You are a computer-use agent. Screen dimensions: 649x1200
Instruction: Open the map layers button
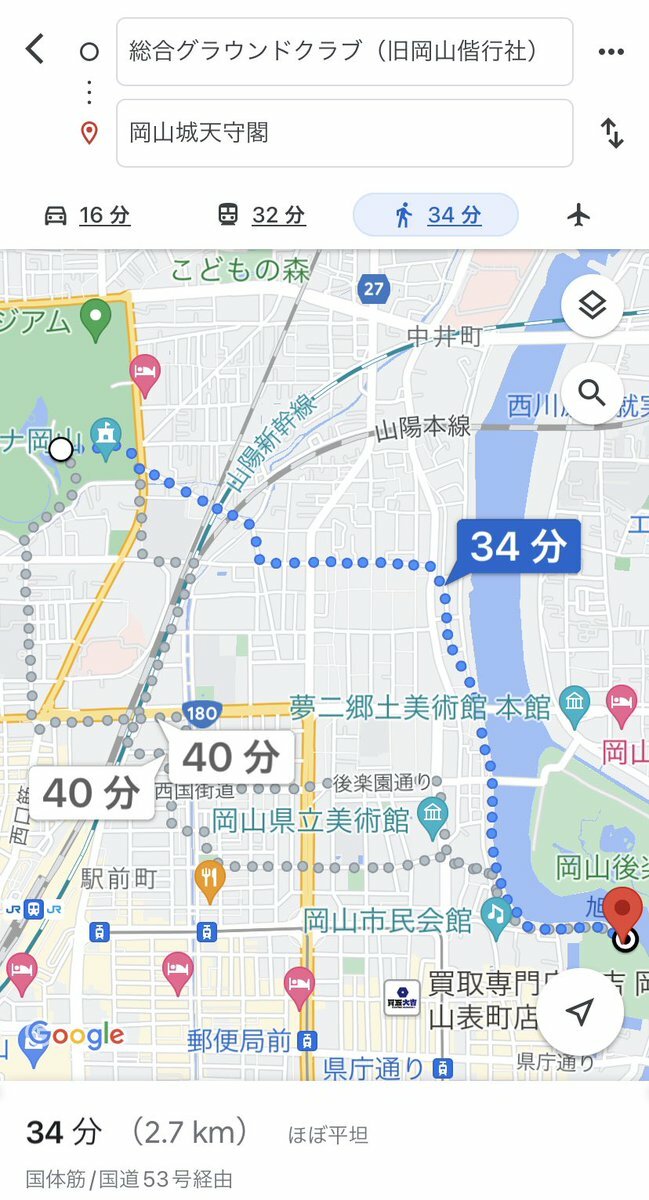coord(592,307)
